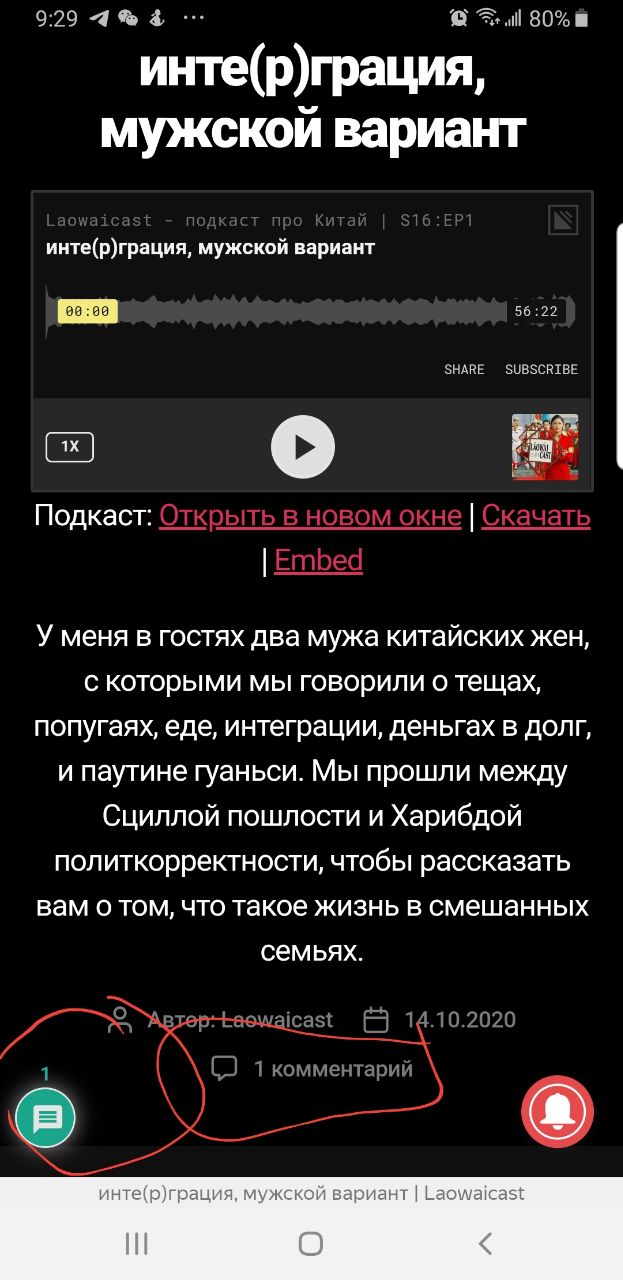Open the green chat floating button
This screenshot has width=623, height=1280.
coord(46,1117)
